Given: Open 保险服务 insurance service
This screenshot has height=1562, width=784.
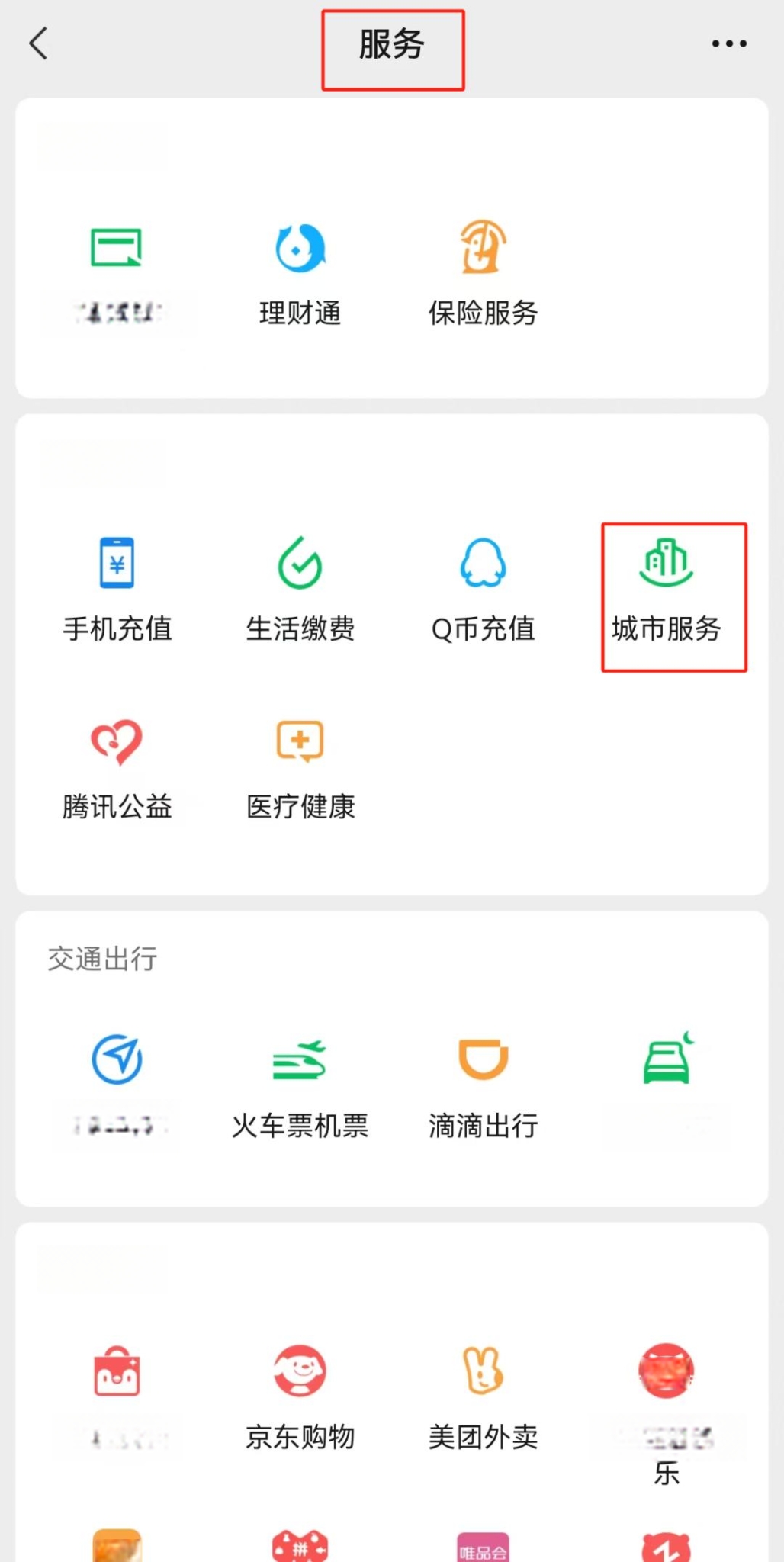Looking at the screenshot, I should [x=483, y=275].
